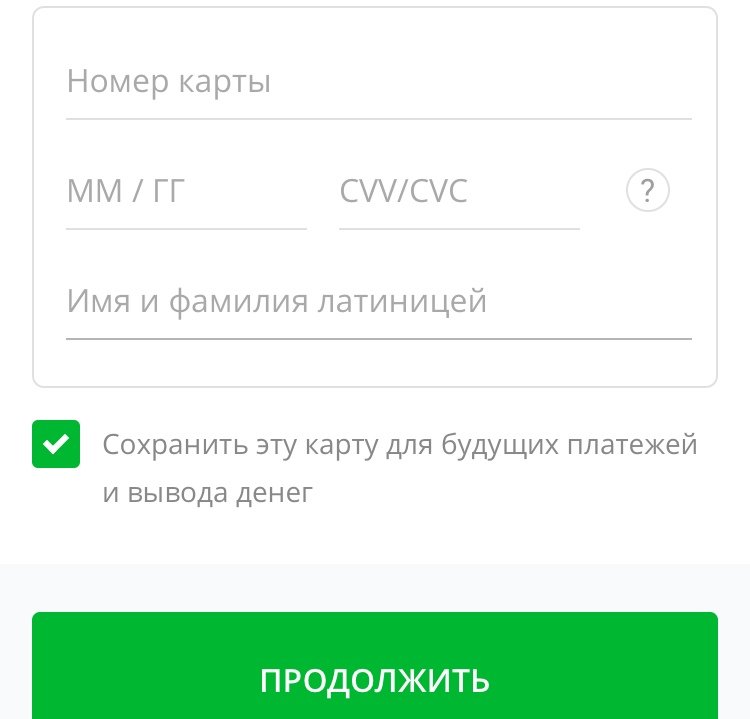The width and height of the screenshot is (750, 719).
Task: Tap the Имя и фамилия латиницей field
Action: (x=378, y=302)
